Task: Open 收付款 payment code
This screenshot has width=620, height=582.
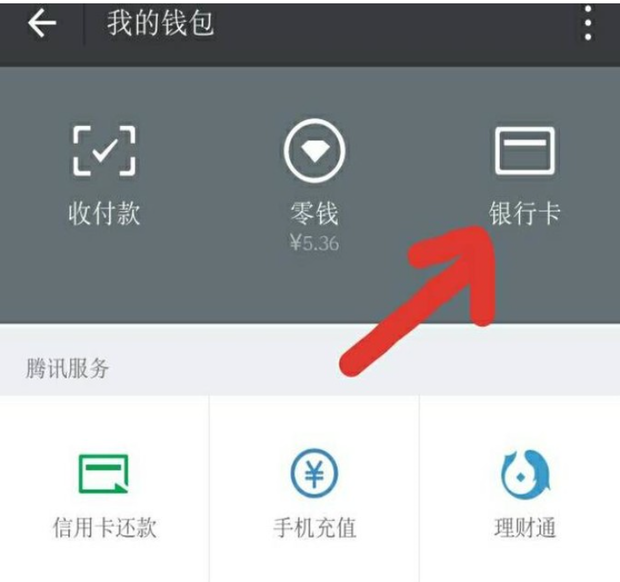Action: (x=104, y=175)
